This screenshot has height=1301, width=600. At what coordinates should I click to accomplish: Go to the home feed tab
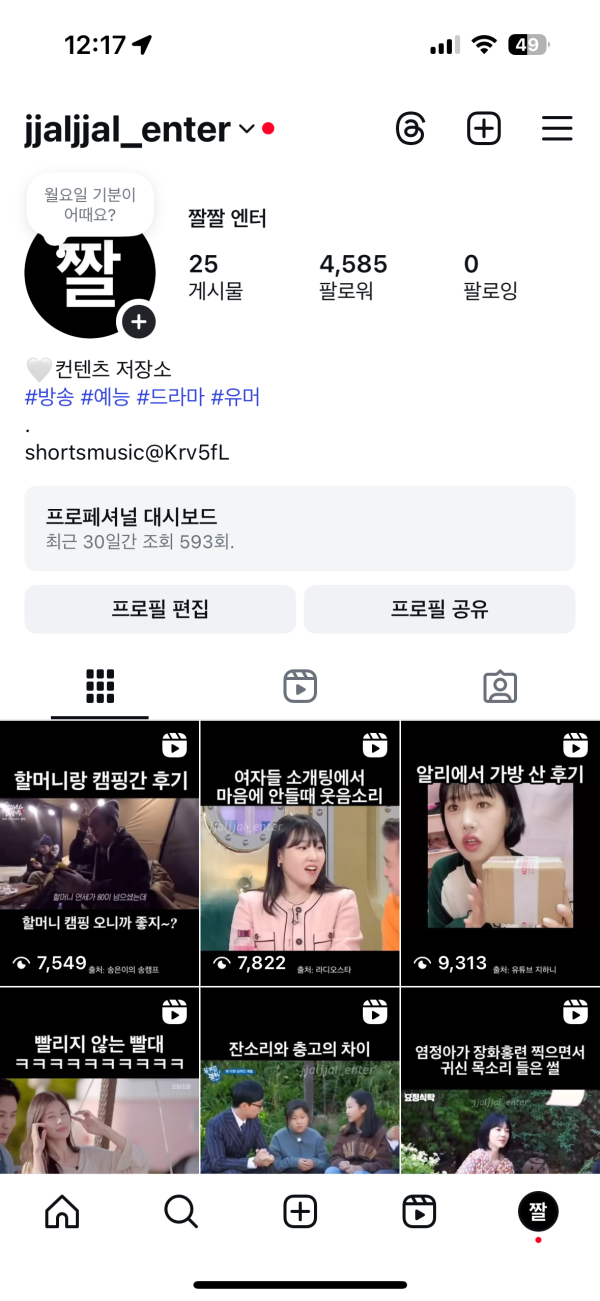[62, 1211]
